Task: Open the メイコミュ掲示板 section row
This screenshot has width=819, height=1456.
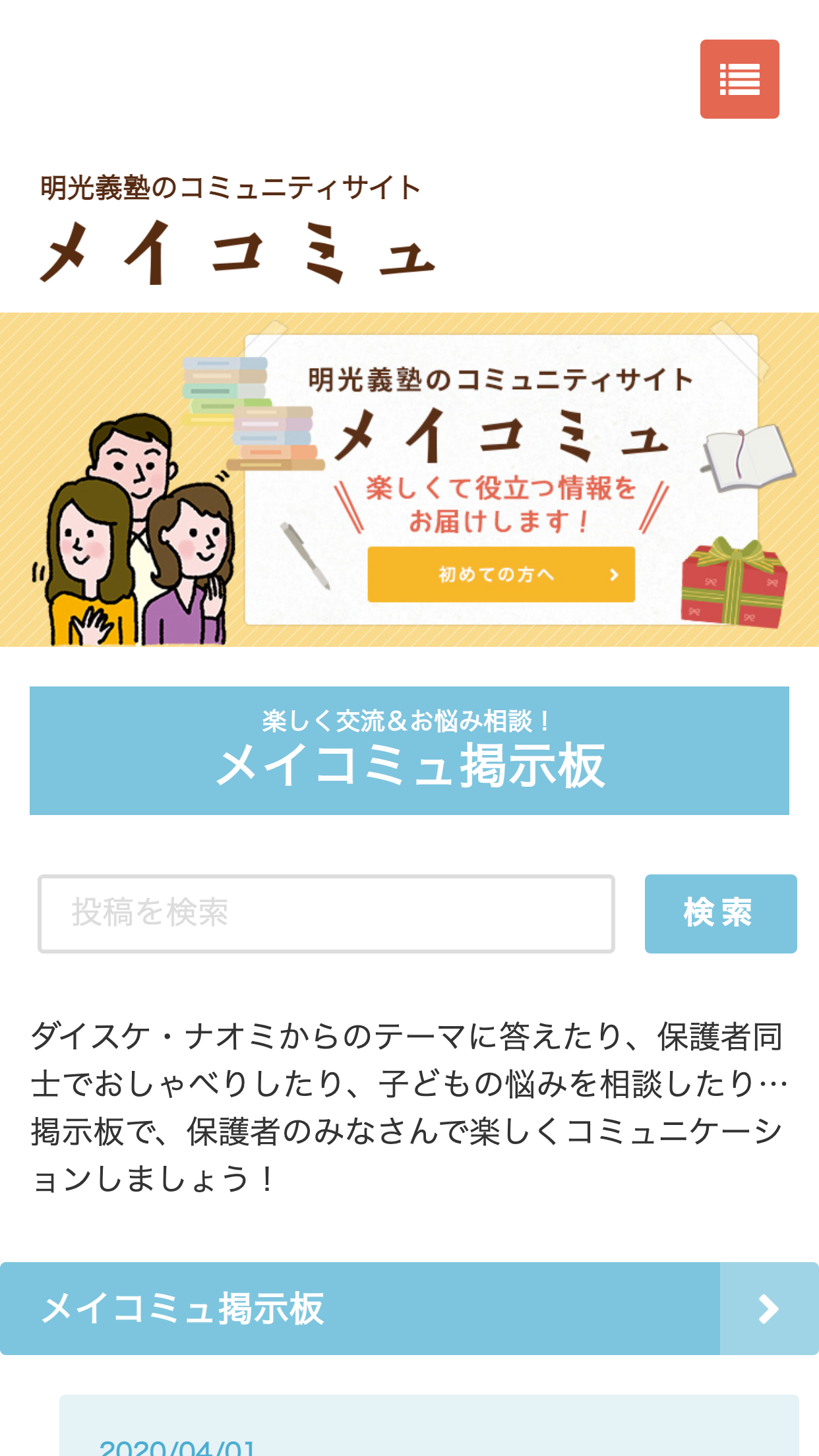Action: point(409,1308)
